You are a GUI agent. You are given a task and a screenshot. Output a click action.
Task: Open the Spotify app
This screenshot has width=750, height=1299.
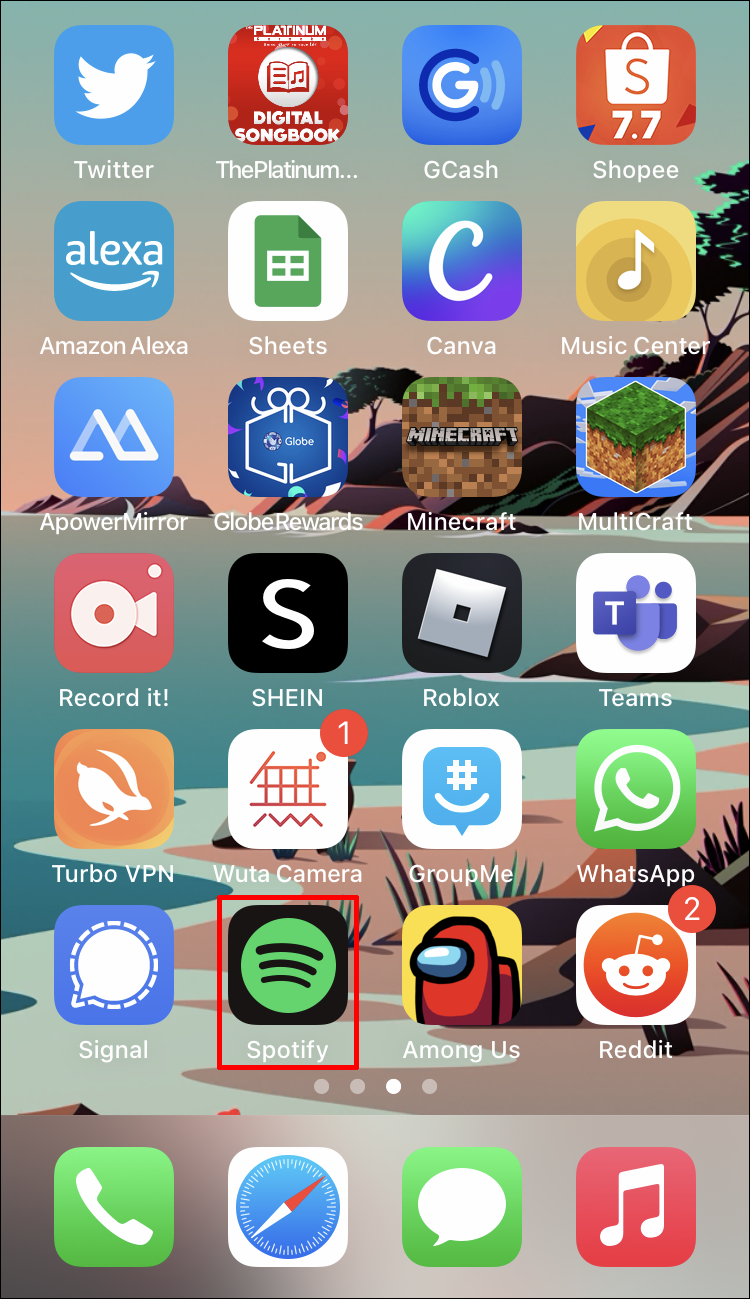click(288, 965)
